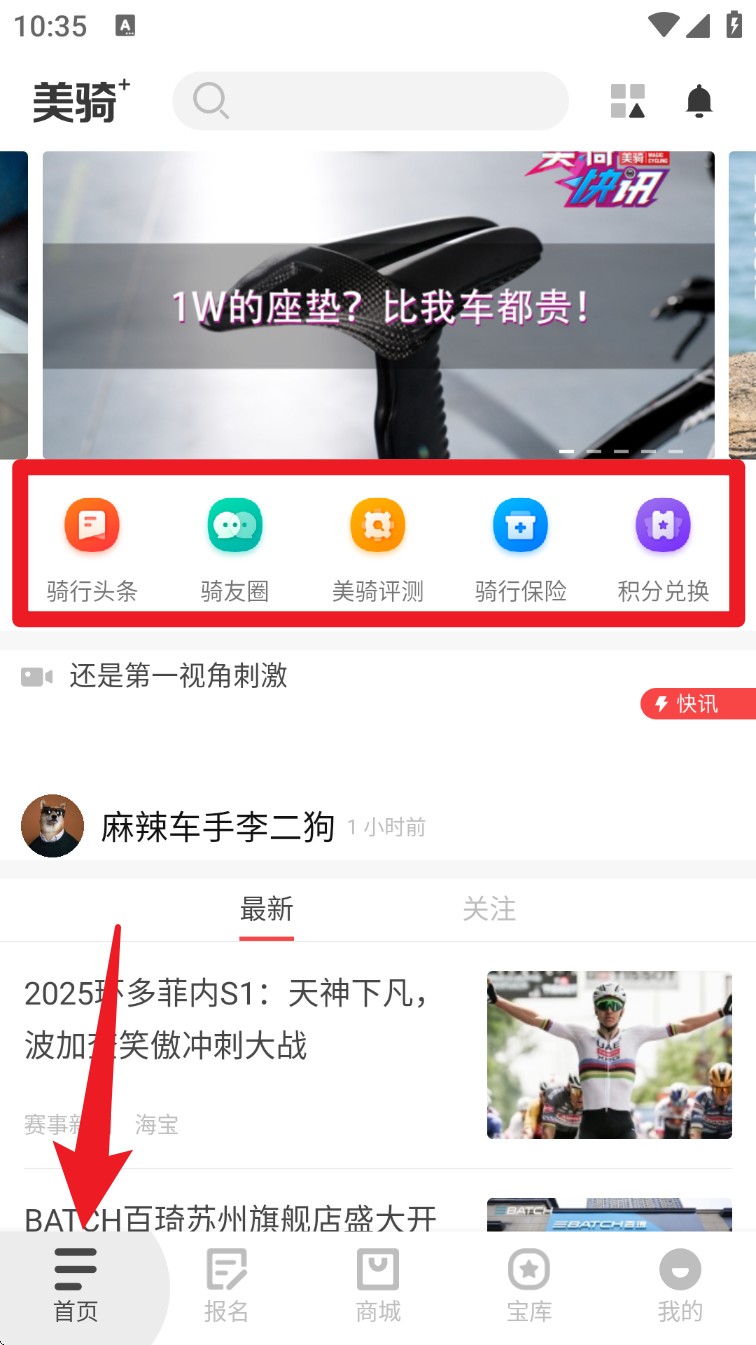The width and height of the screenshot is (756, 1345).
Task: Switch to the 商城 tab
Action: point(378,1287)
